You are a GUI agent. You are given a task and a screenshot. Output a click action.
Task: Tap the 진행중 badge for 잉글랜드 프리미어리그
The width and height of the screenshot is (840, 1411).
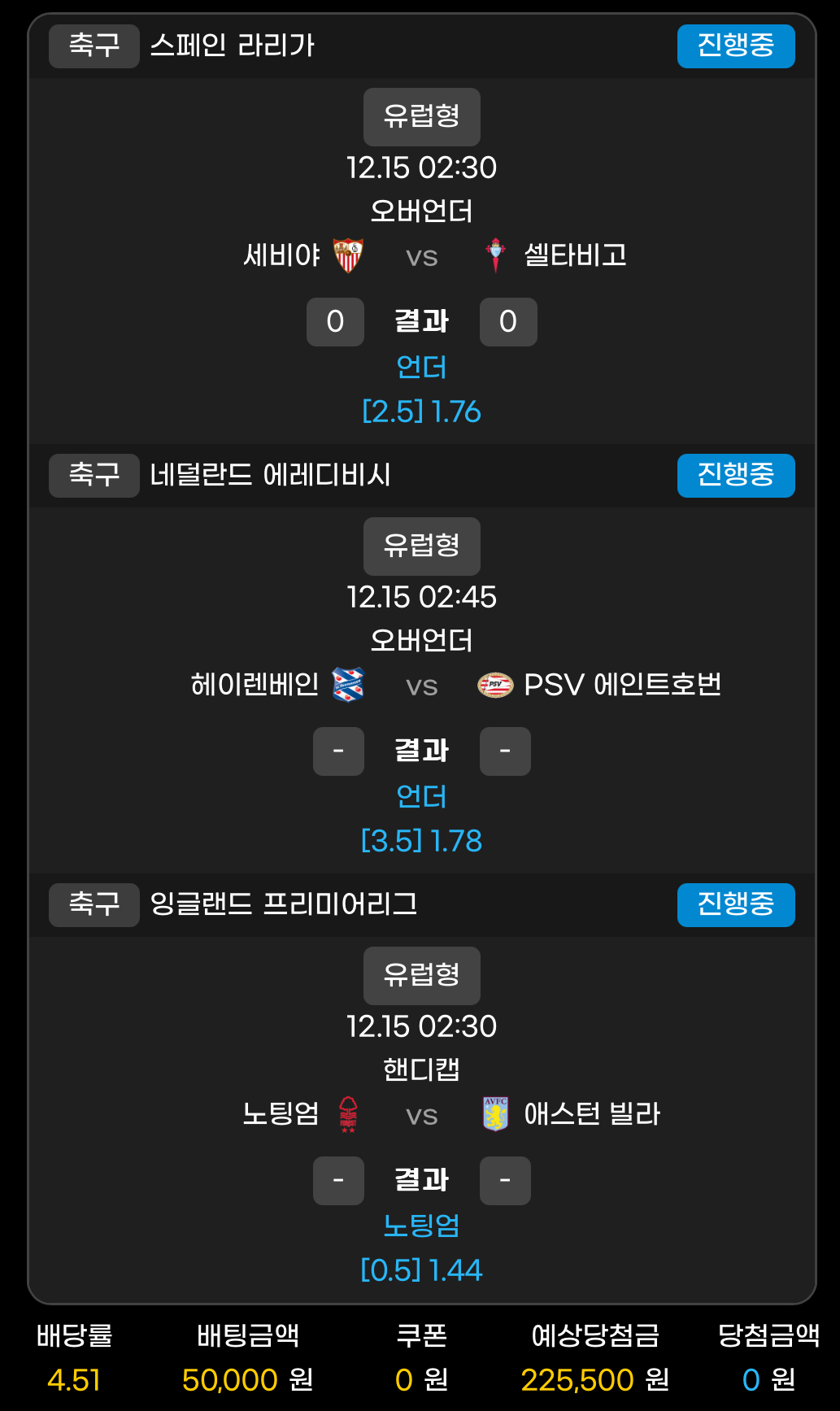[x=735, y=904]
